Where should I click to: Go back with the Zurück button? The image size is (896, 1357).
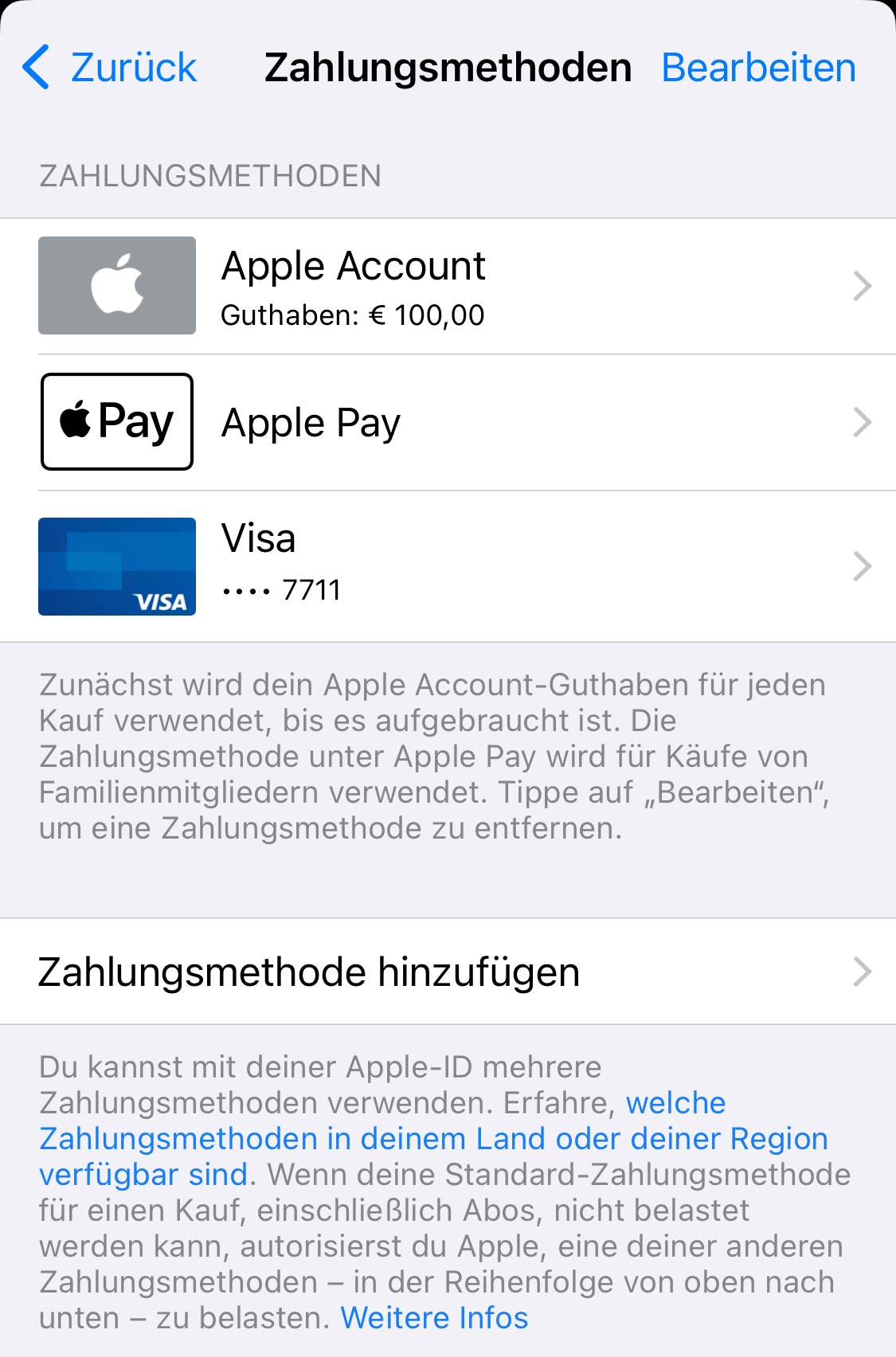[112, 68]
